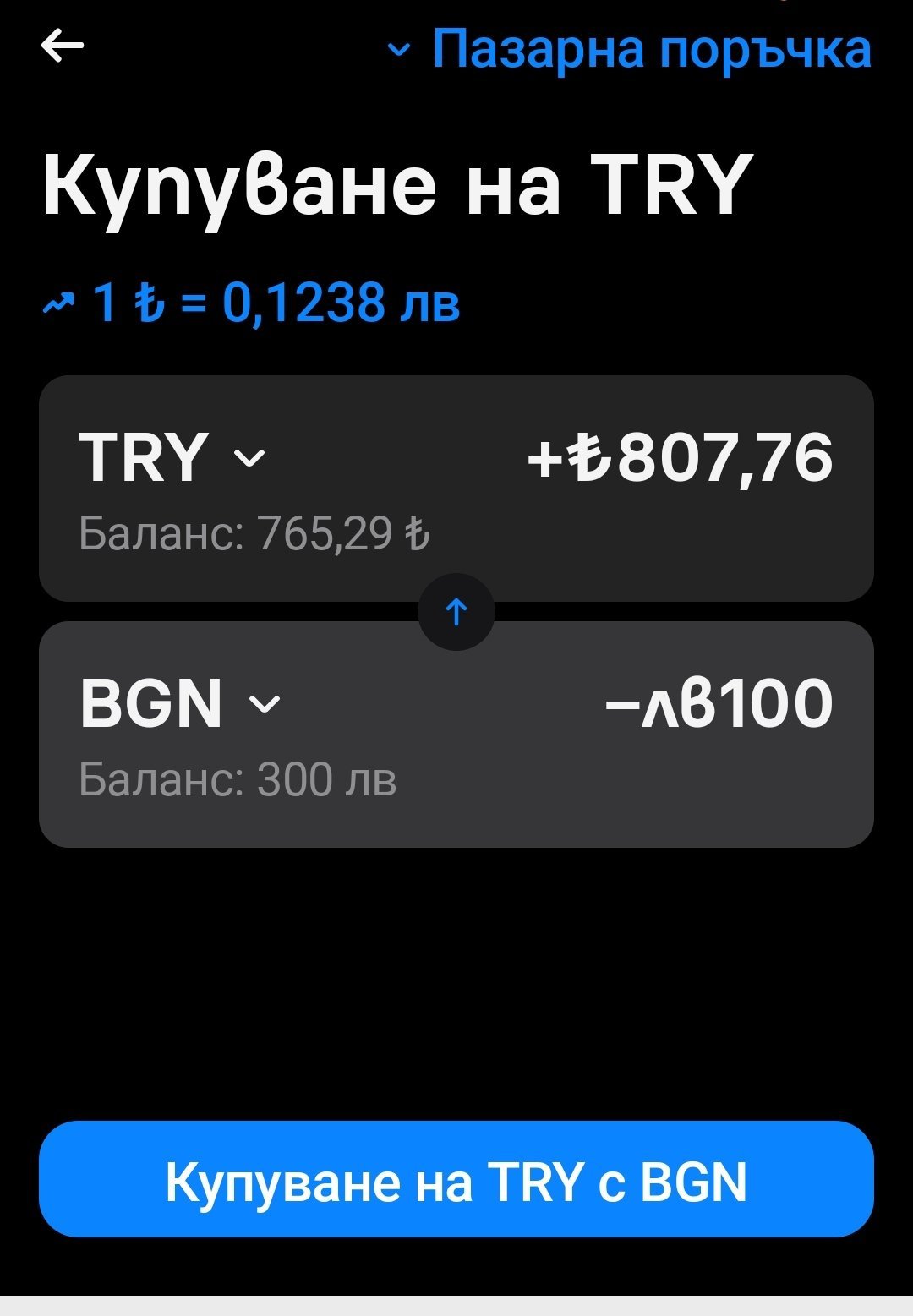Screen dimensions: 913x1316
Task: Edit the +₺807,76 amount field
Action: point(680,458)
